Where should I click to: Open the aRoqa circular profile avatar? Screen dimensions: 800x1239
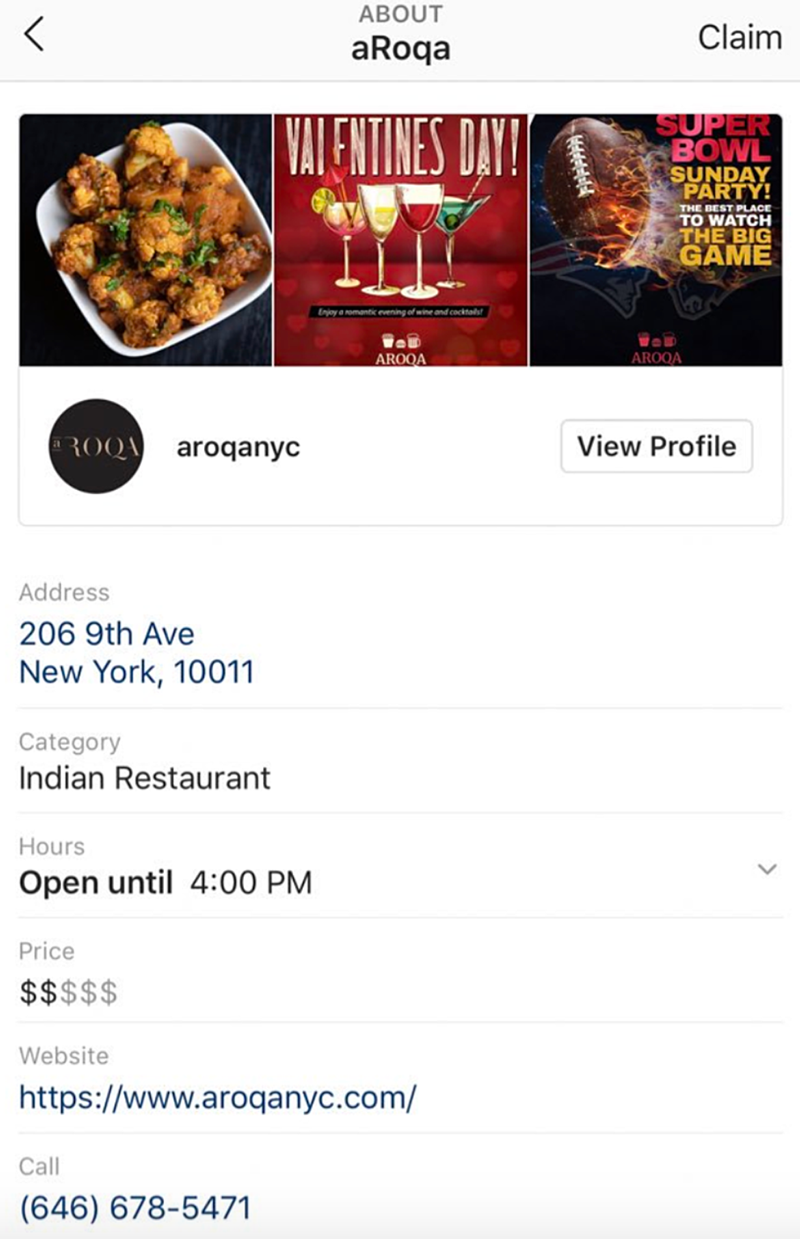[x=94, y=446]
